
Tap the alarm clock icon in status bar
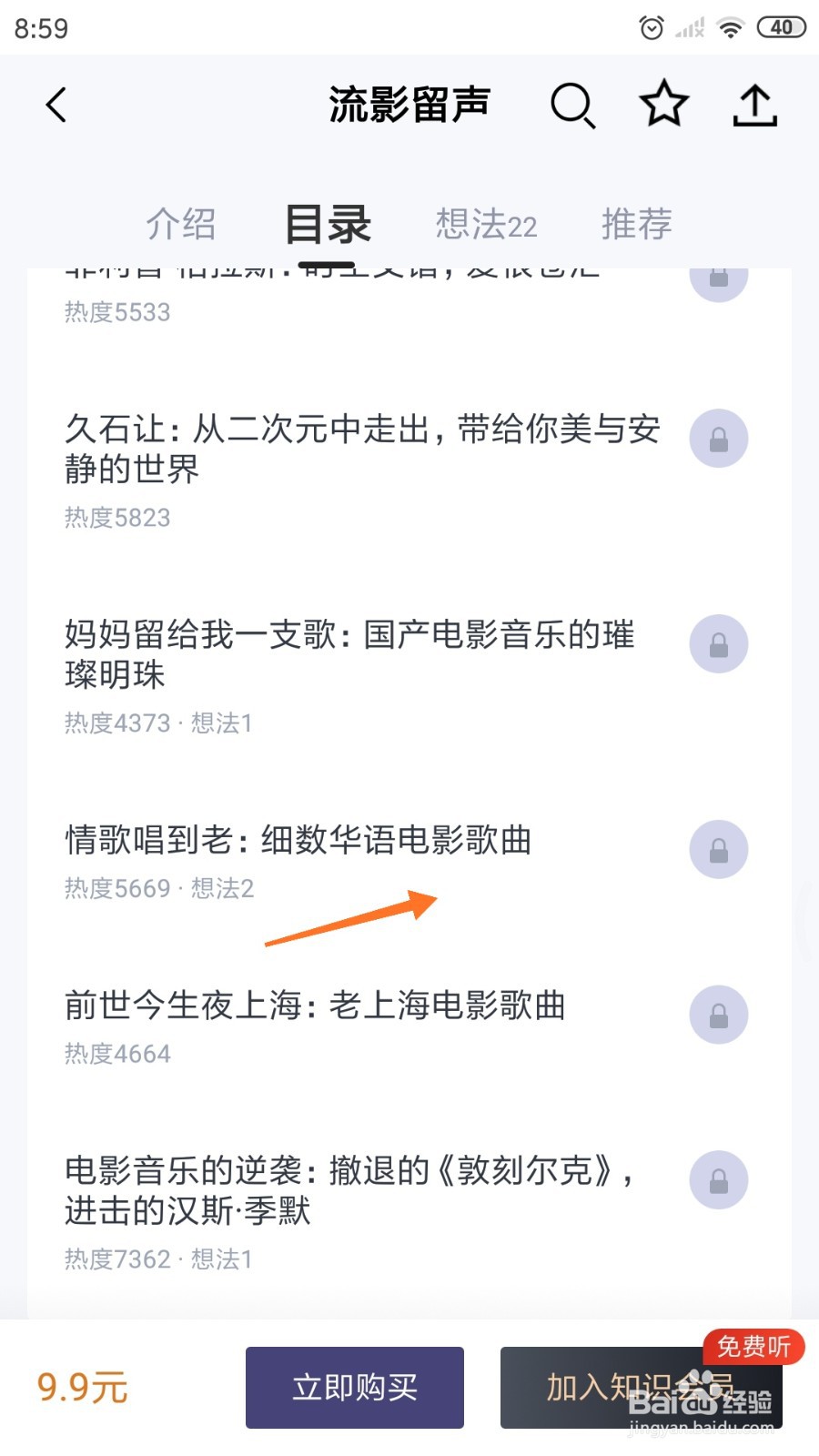pyautogui.click(x=652, y=27)
